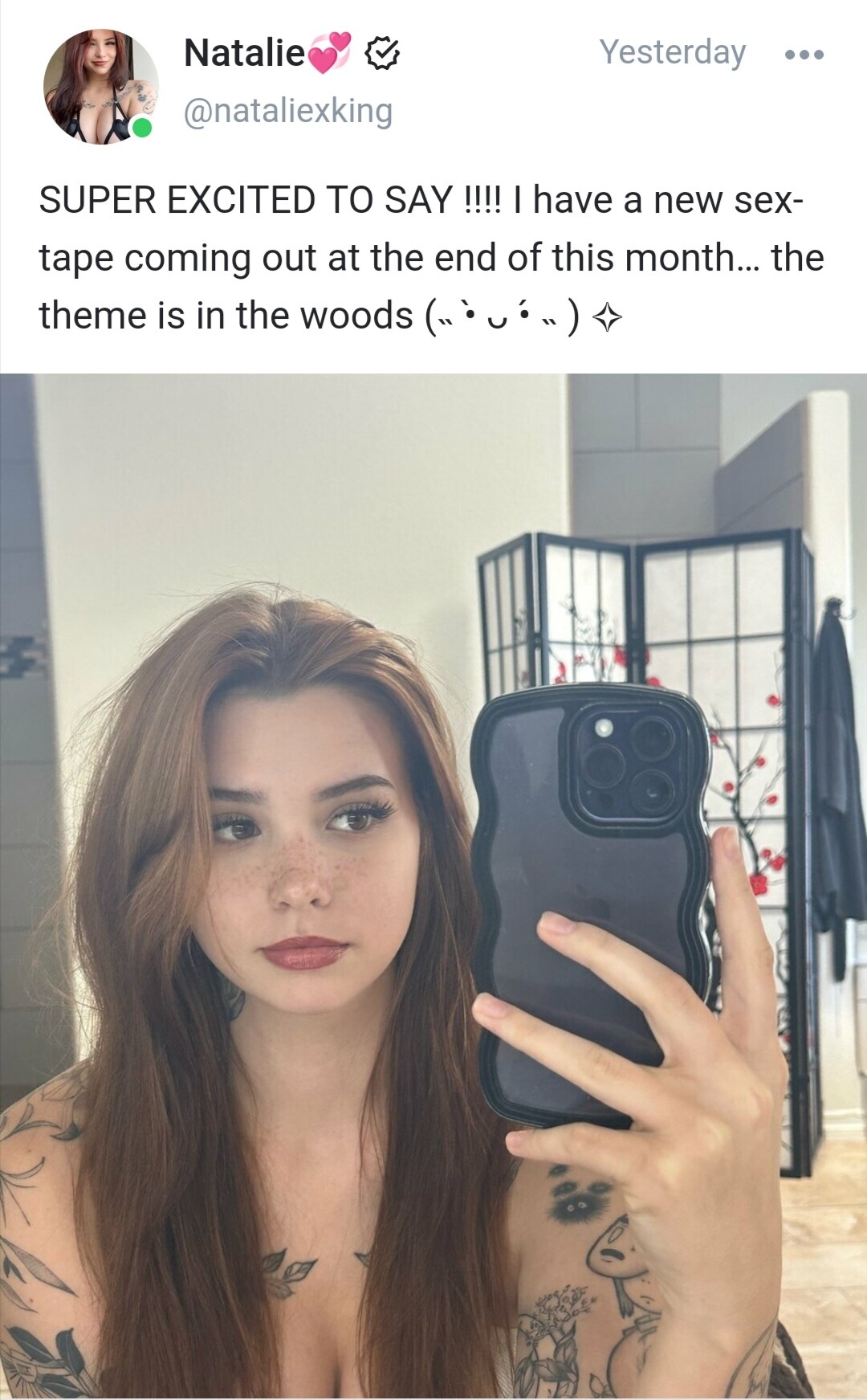Image resolution: width=867 pixels, height=1400 pixels.
Task: Open the @nataliexking profile link
Action: pyautogui.click(x=288, y=111)
